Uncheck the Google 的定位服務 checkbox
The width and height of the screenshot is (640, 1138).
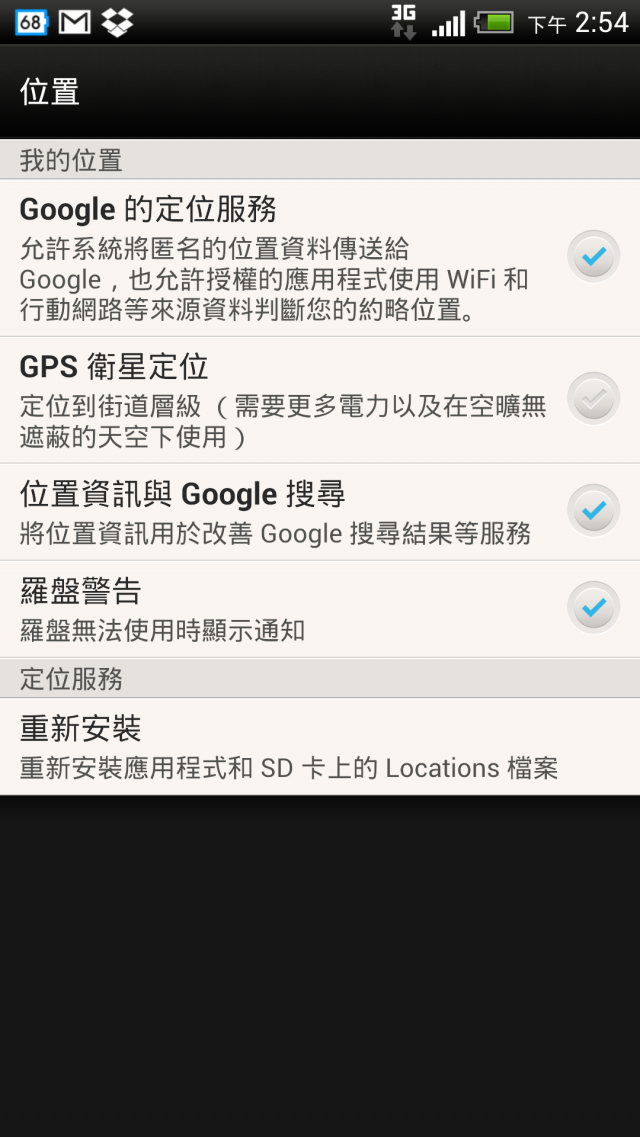tap(593, 256)
